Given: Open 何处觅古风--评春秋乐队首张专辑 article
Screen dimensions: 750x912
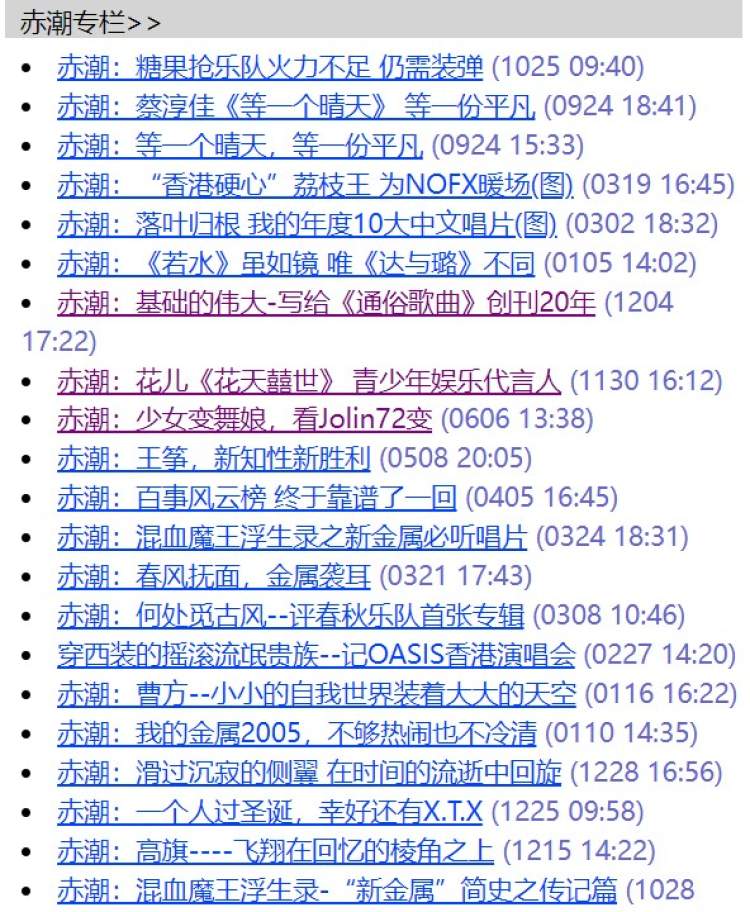Looking at the screenshot, I should (x=290, y=614).
